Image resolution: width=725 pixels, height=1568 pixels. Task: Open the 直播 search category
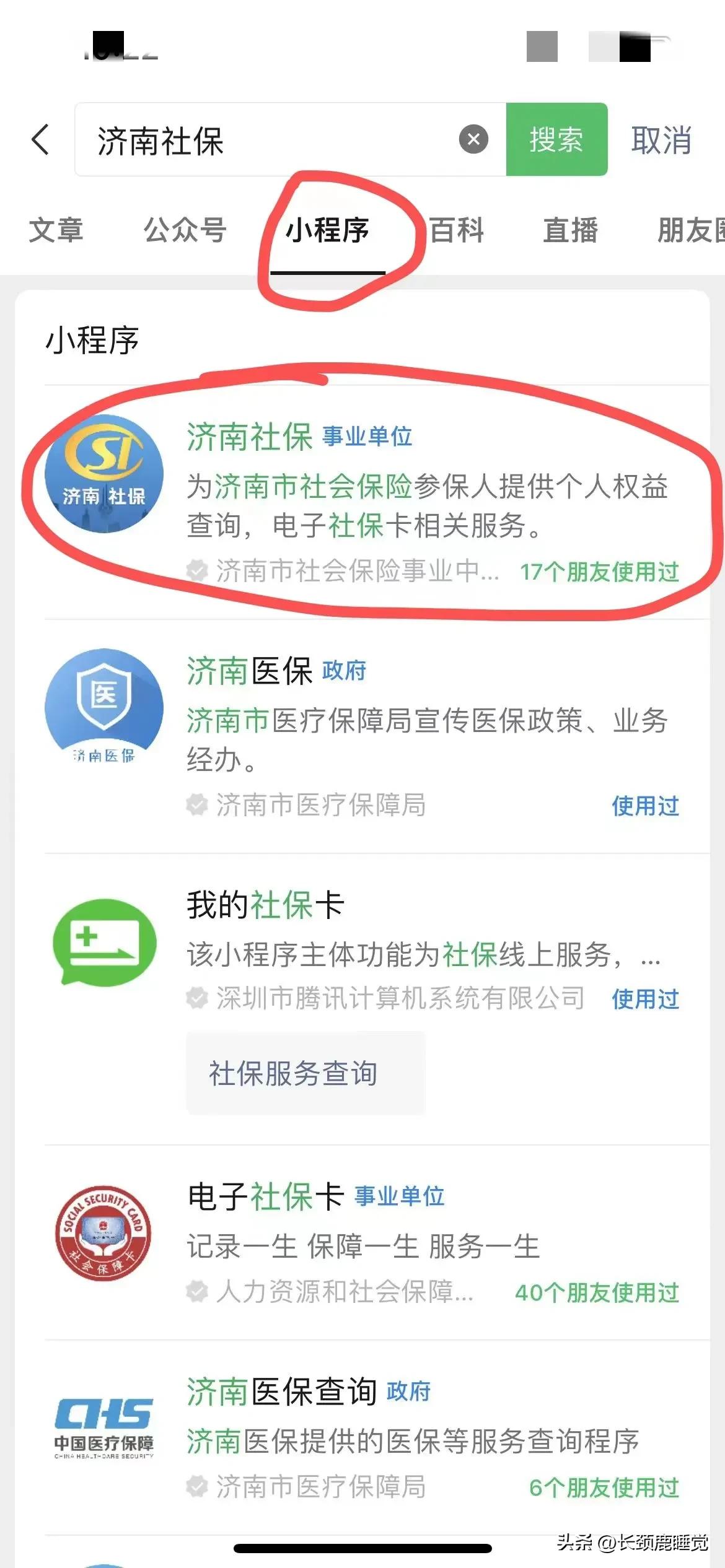tap(571, 230)
